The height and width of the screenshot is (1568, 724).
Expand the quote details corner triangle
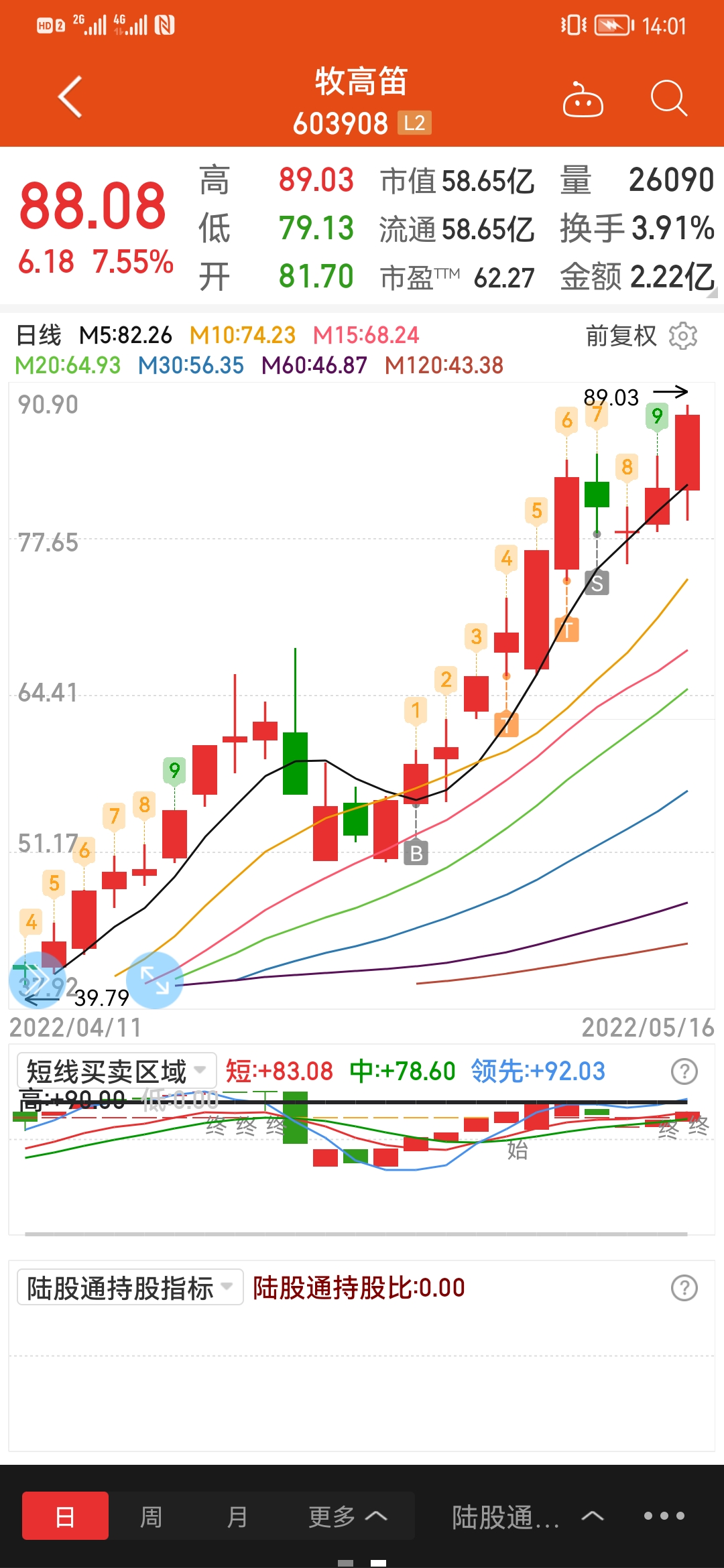click(x=712, y=291)
